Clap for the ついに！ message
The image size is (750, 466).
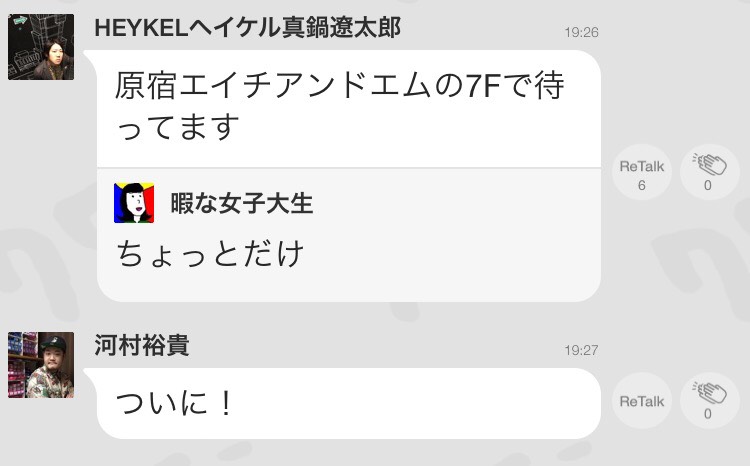(x=709, y=401)
